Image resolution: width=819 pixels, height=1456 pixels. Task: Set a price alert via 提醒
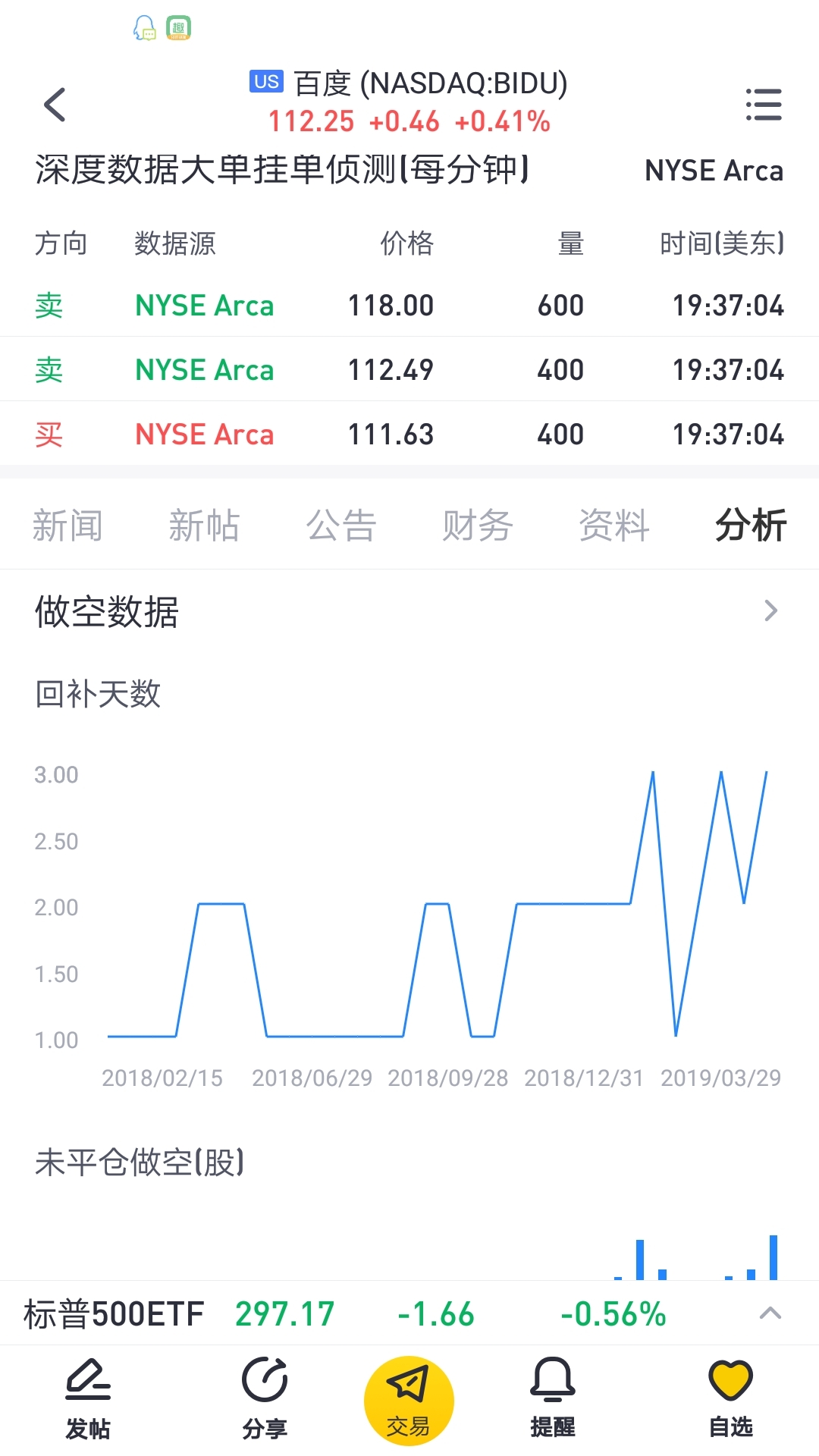pos(553,1398)
